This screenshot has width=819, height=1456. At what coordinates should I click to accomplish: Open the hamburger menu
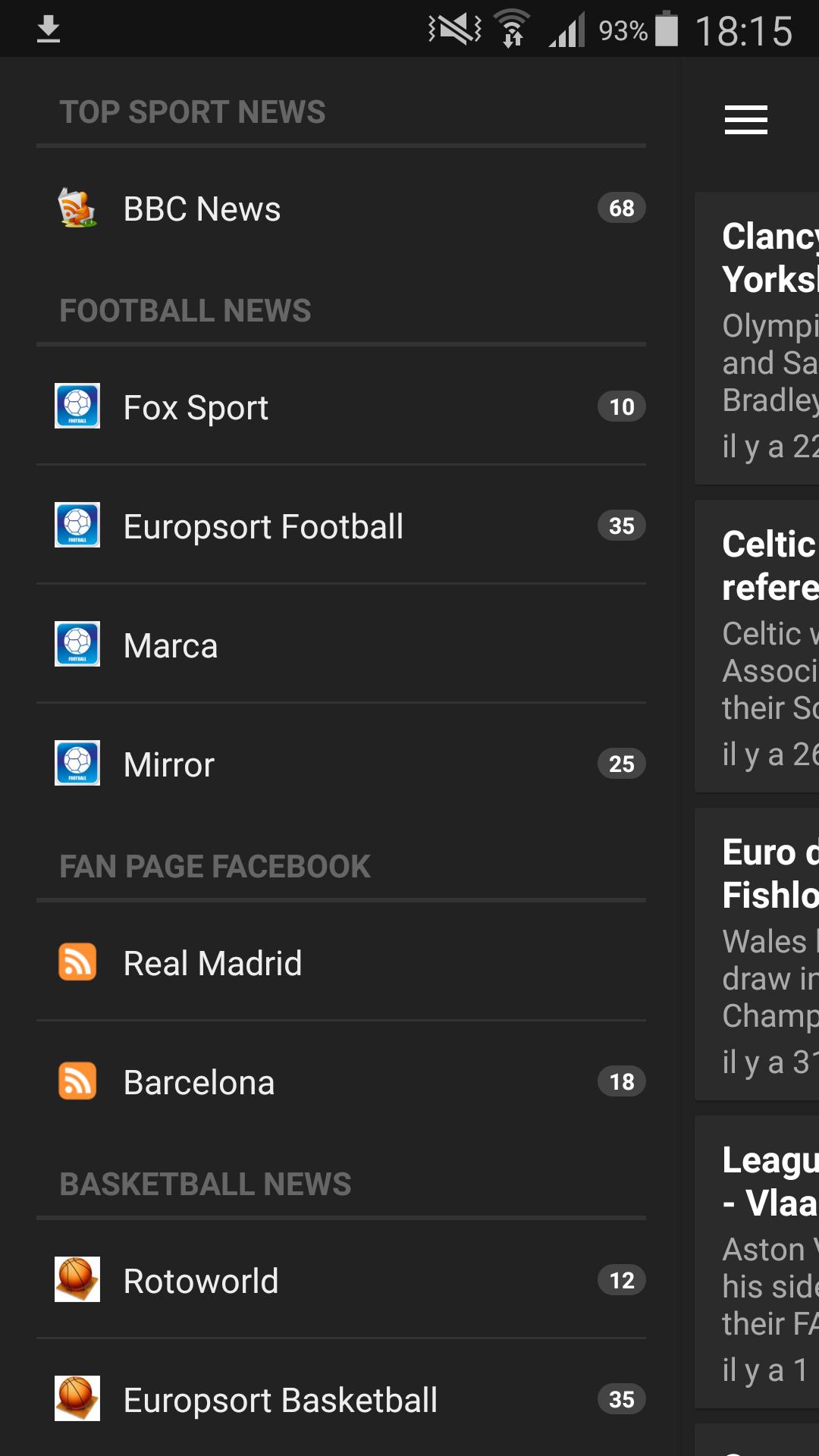pyautogui.click(x=745, y=120)
